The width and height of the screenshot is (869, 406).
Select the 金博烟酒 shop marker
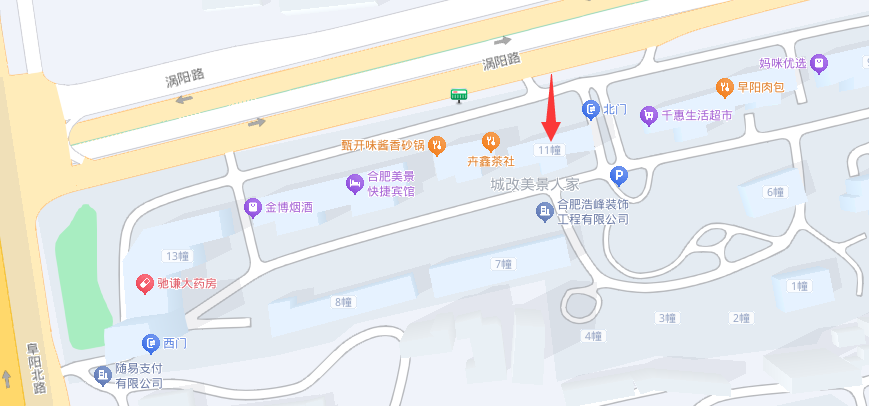(x=254, y=208)
